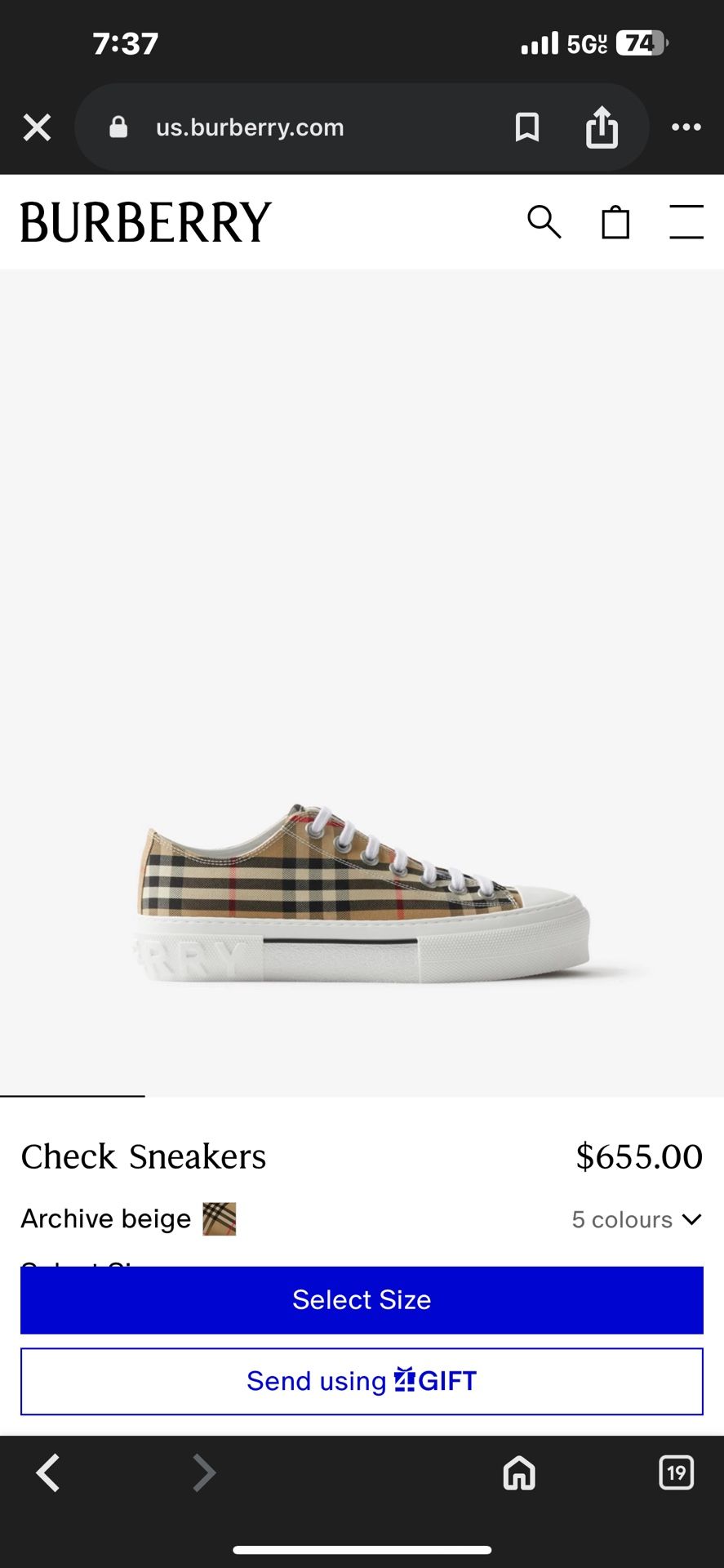
Task: Tap the Burberry logo
Action: coord(144,220)
